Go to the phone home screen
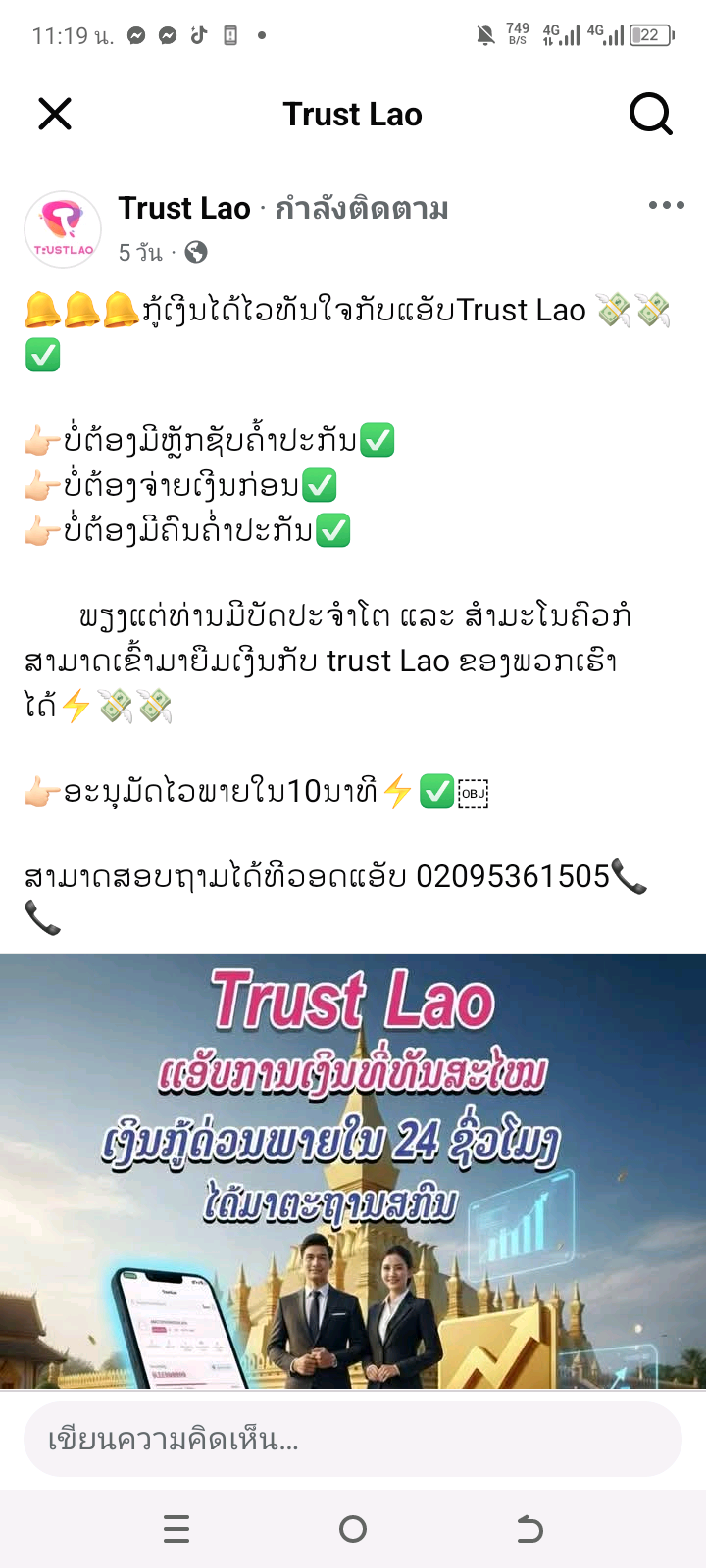Image resolution: width=706 pixels, height=1568 pixels. click(x=353, y=1529)
